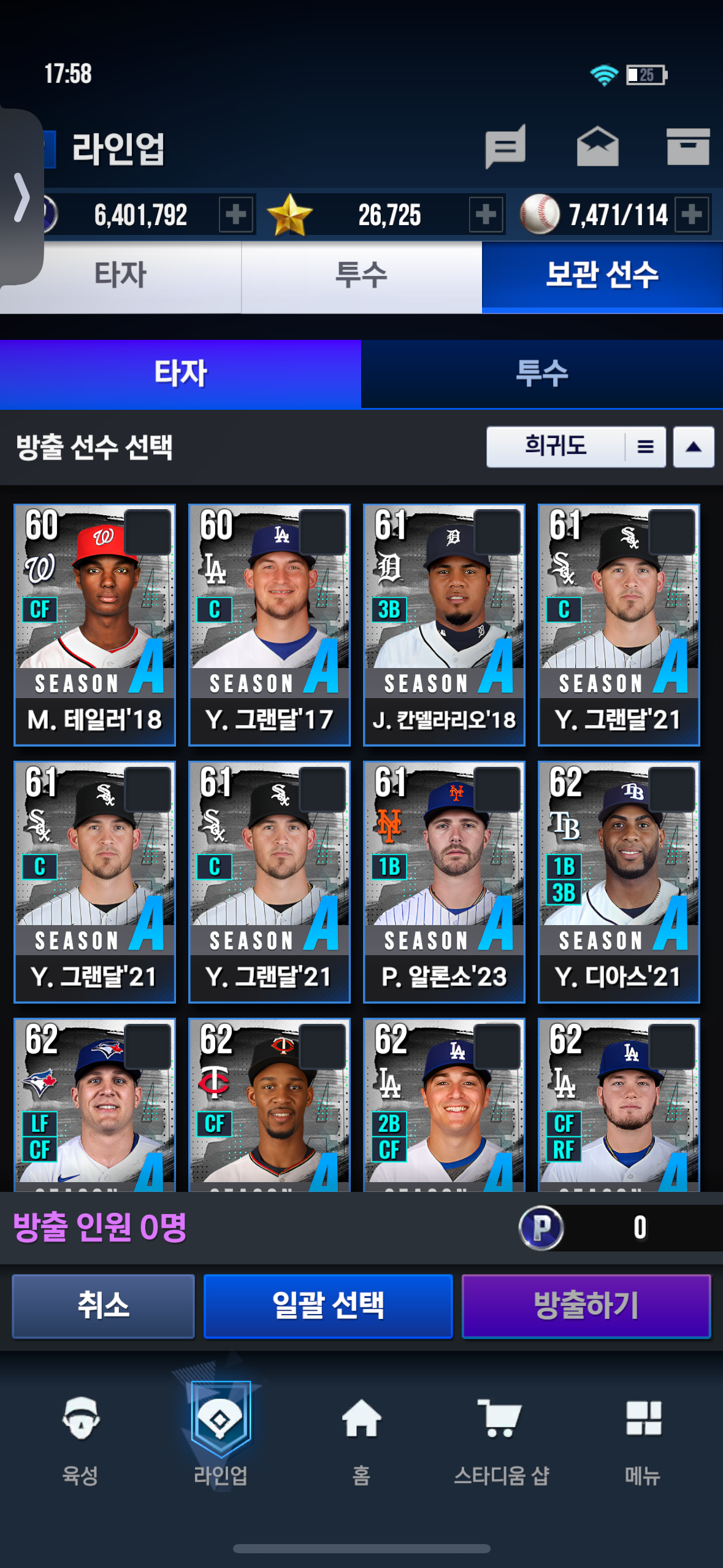The width and height of the screenshot is (723, 1568).
Task: Switch to the 투수 sub-tab below
Action: 542,374
